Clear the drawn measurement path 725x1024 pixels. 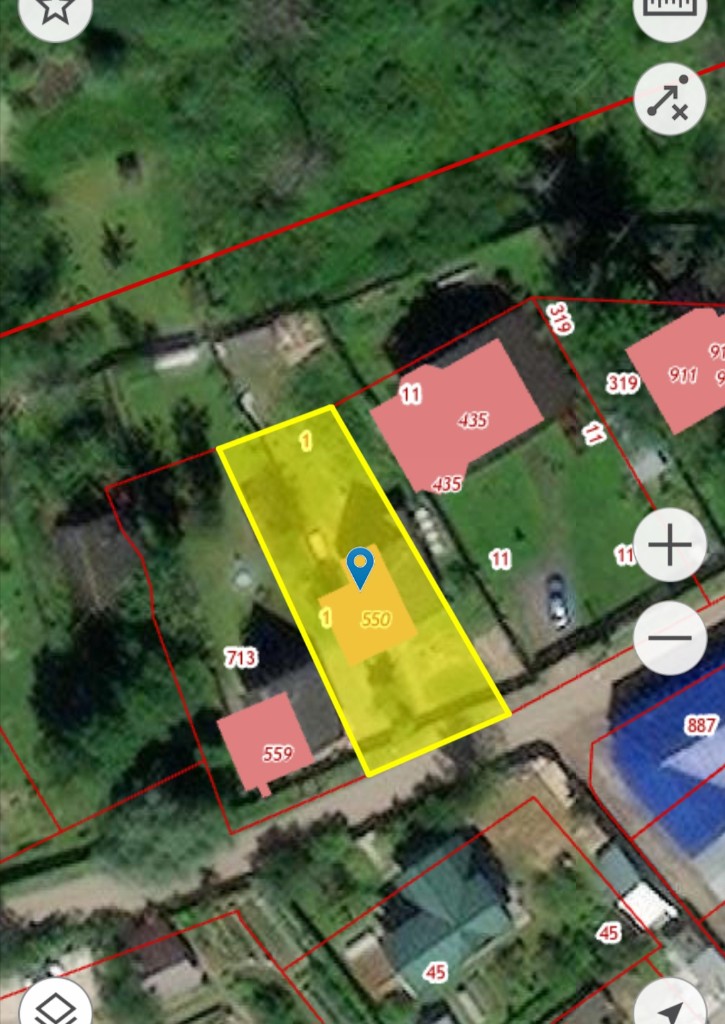670,99
